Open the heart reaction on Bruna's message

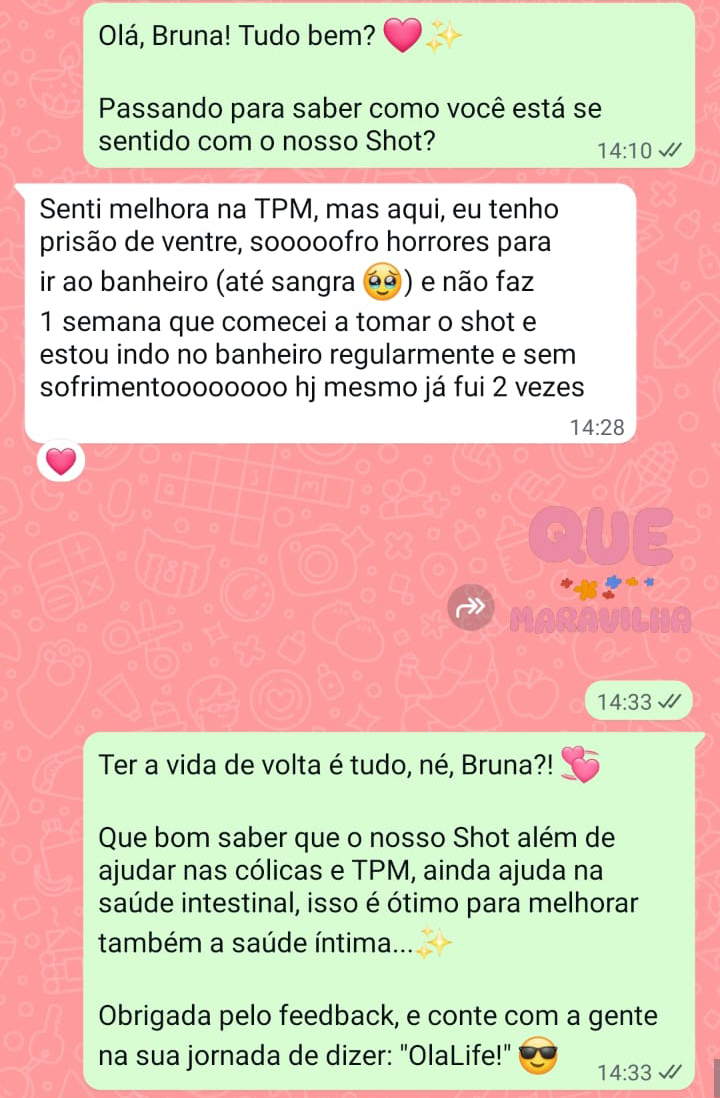[x=61, y=462]
